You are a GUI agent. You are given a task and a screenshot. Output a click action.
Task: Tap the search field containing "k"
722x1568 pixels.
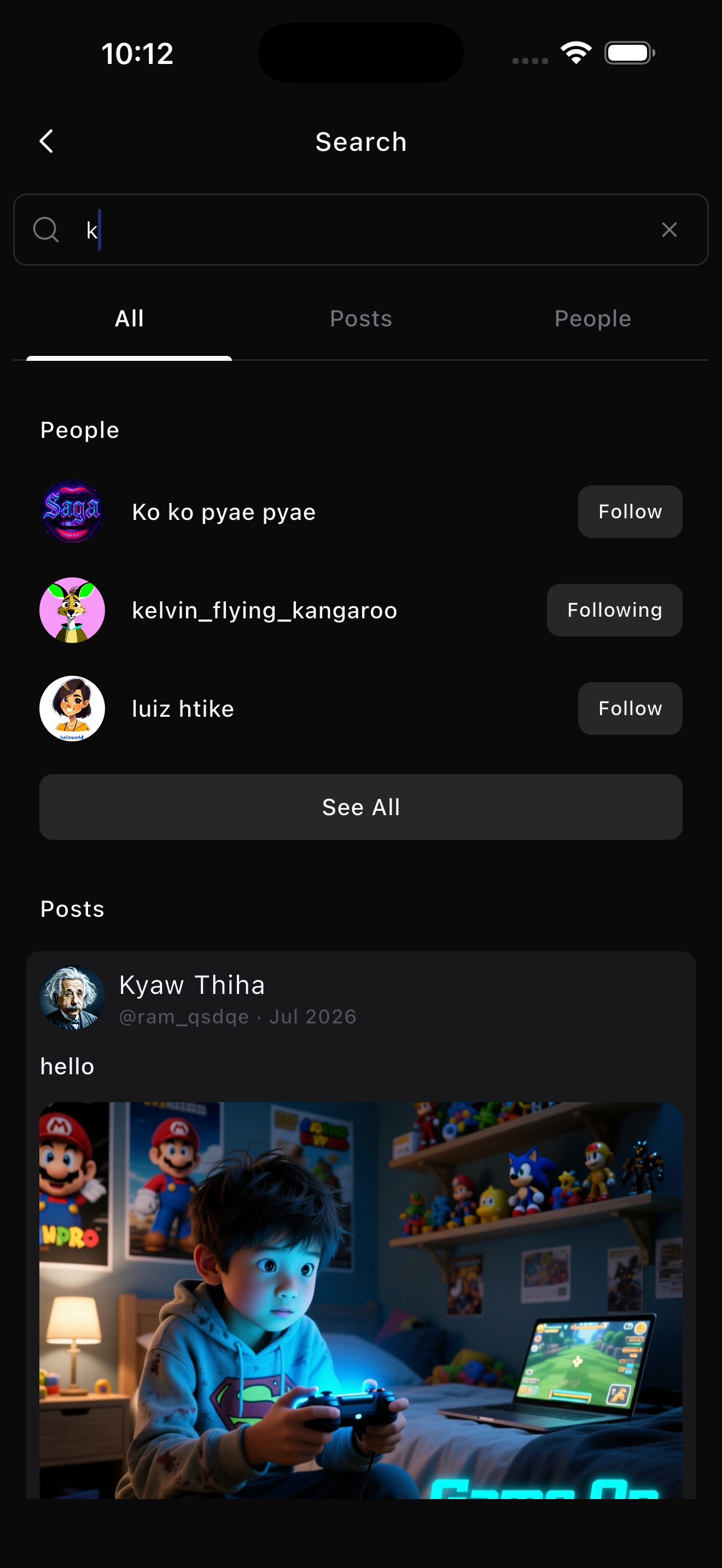tap(360, 230)
